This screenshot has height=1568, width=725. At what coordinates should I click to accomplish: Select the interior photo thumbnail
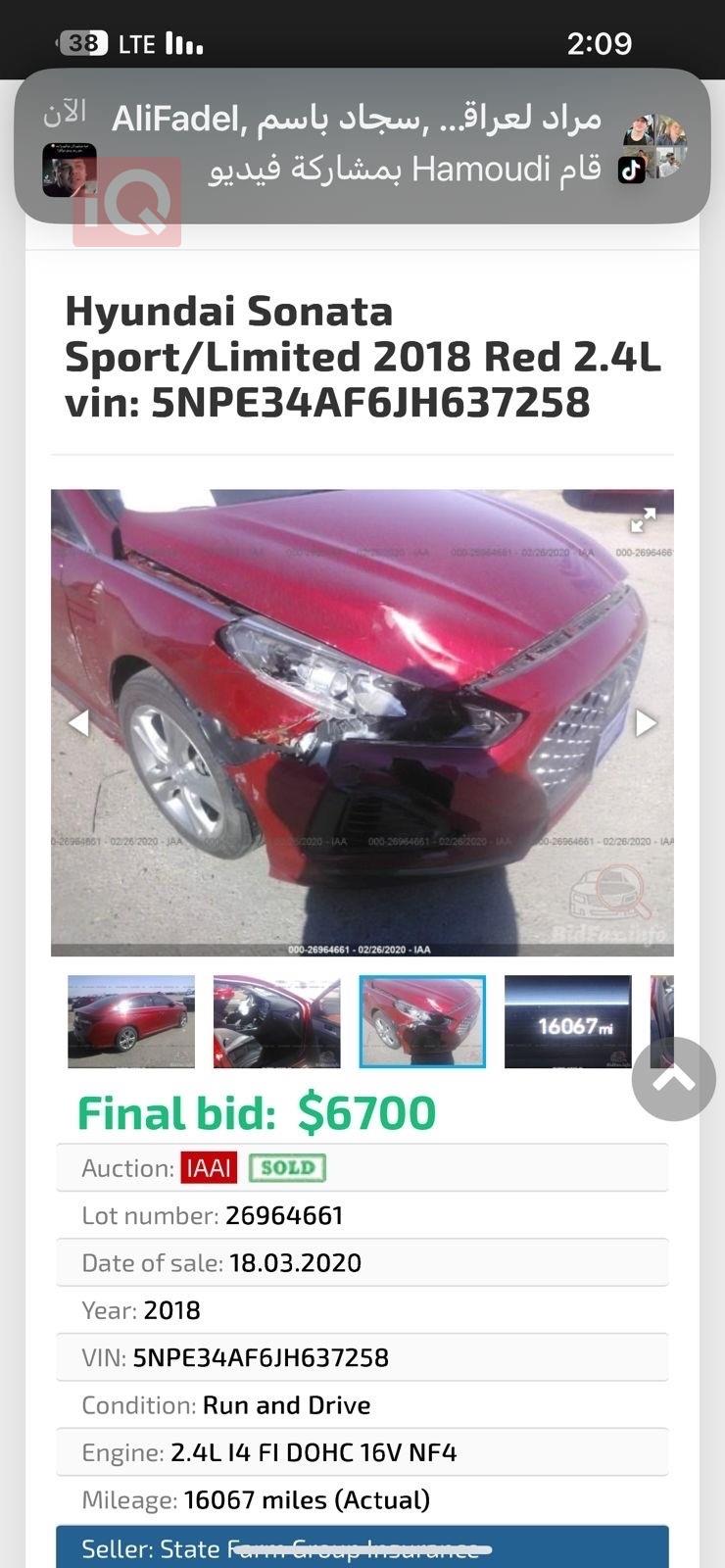276,1021
